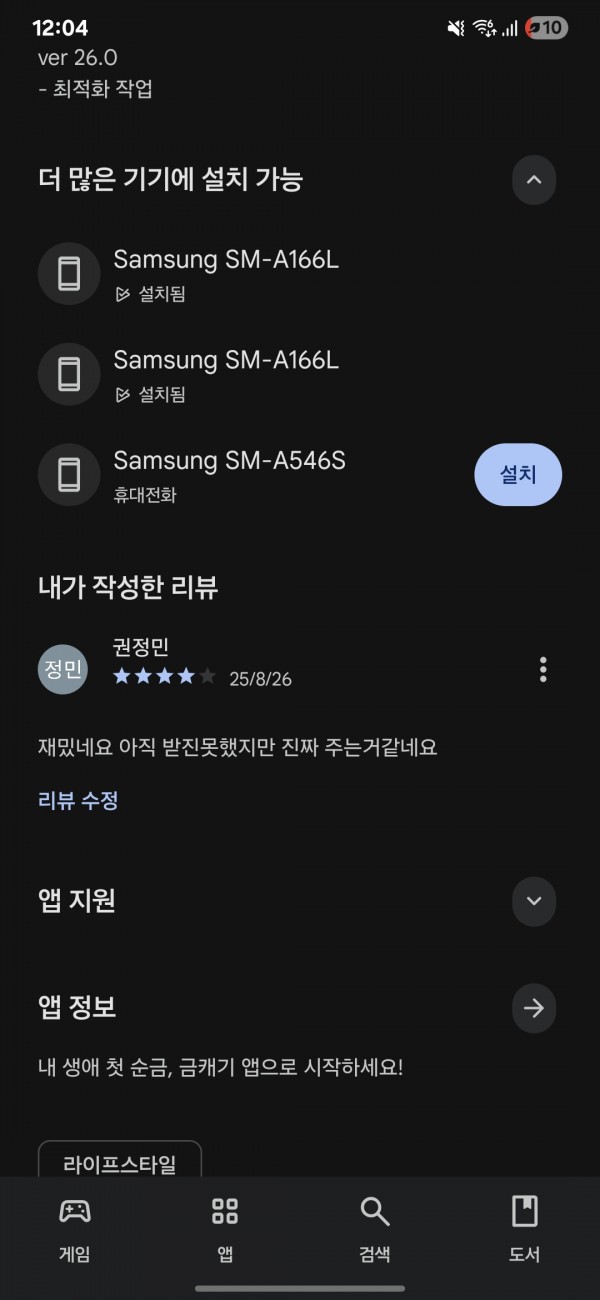The image size is (600, 1300).
Task: Expand the 앱 지원 section
Action: [534, 901]
